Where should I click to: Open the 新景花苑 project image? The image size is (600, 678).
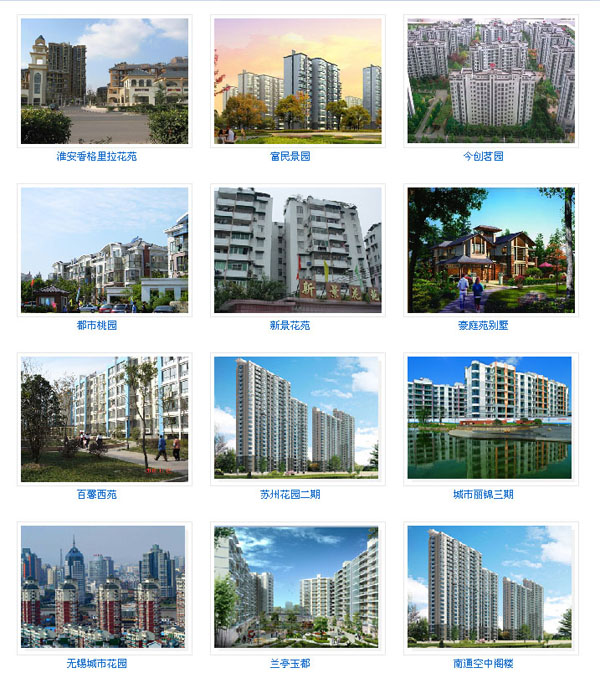pyautogui.click(x=297, y=250)
